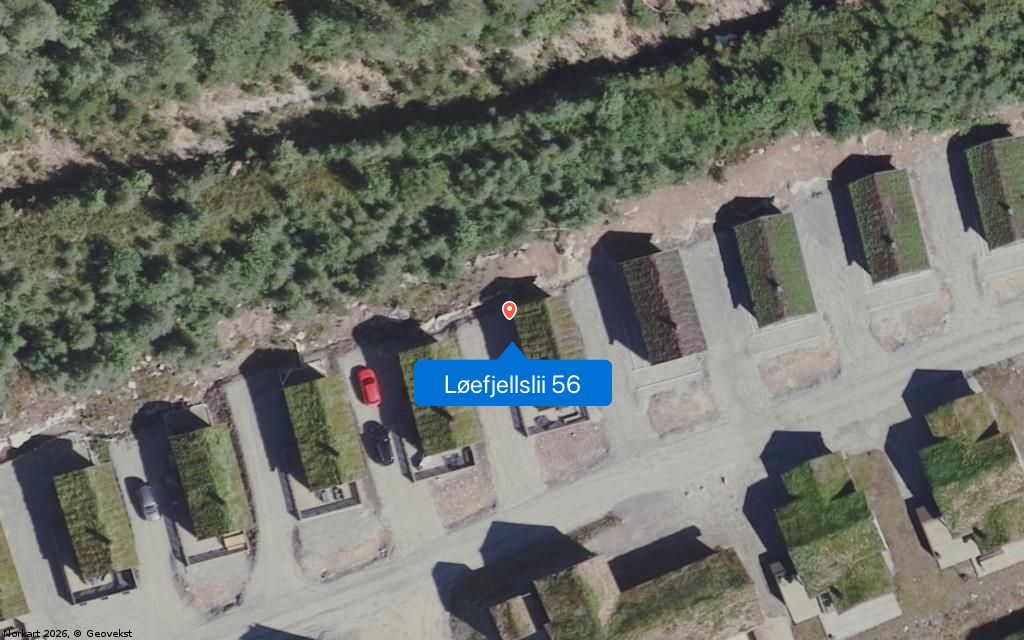Tap the red location pin on the map

pyautogui.click(x=509, y=310)
